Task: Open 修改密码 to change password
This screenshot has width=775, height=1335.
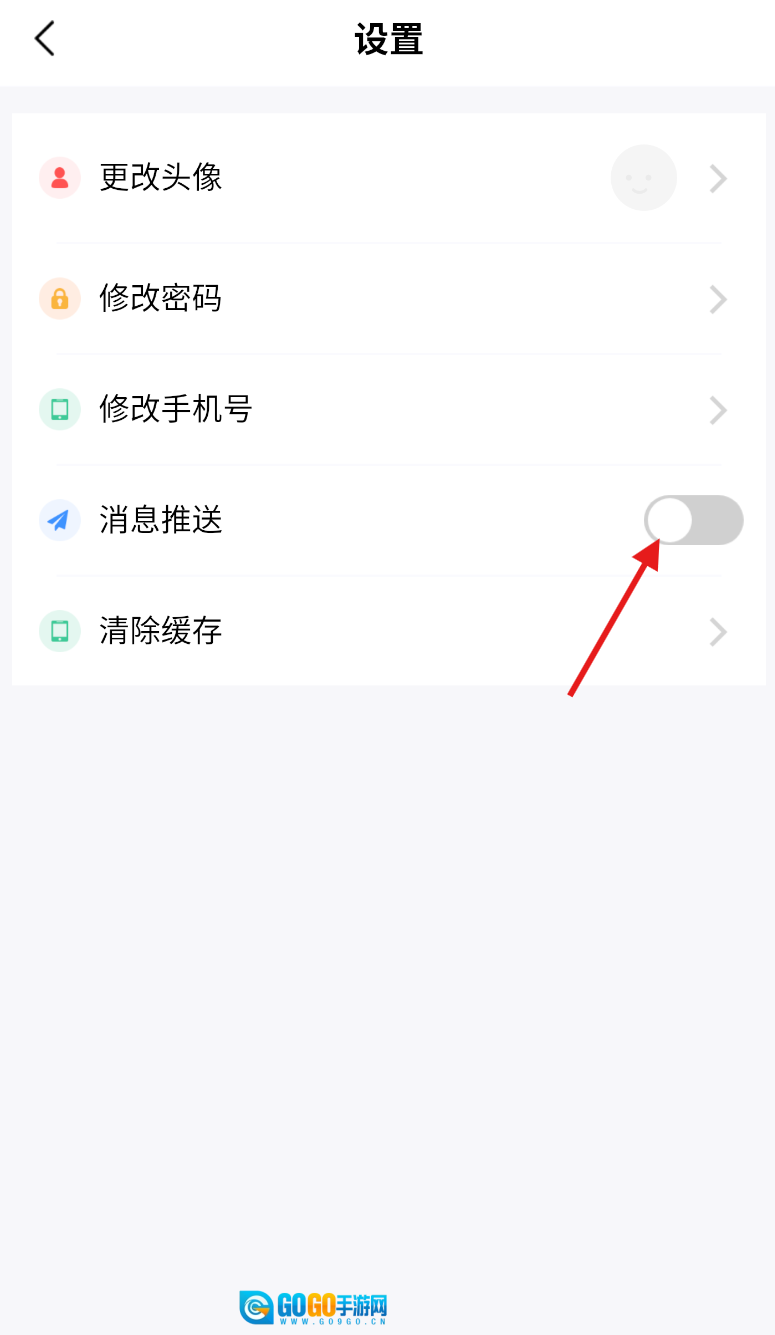Action: (x=388, y=299)
